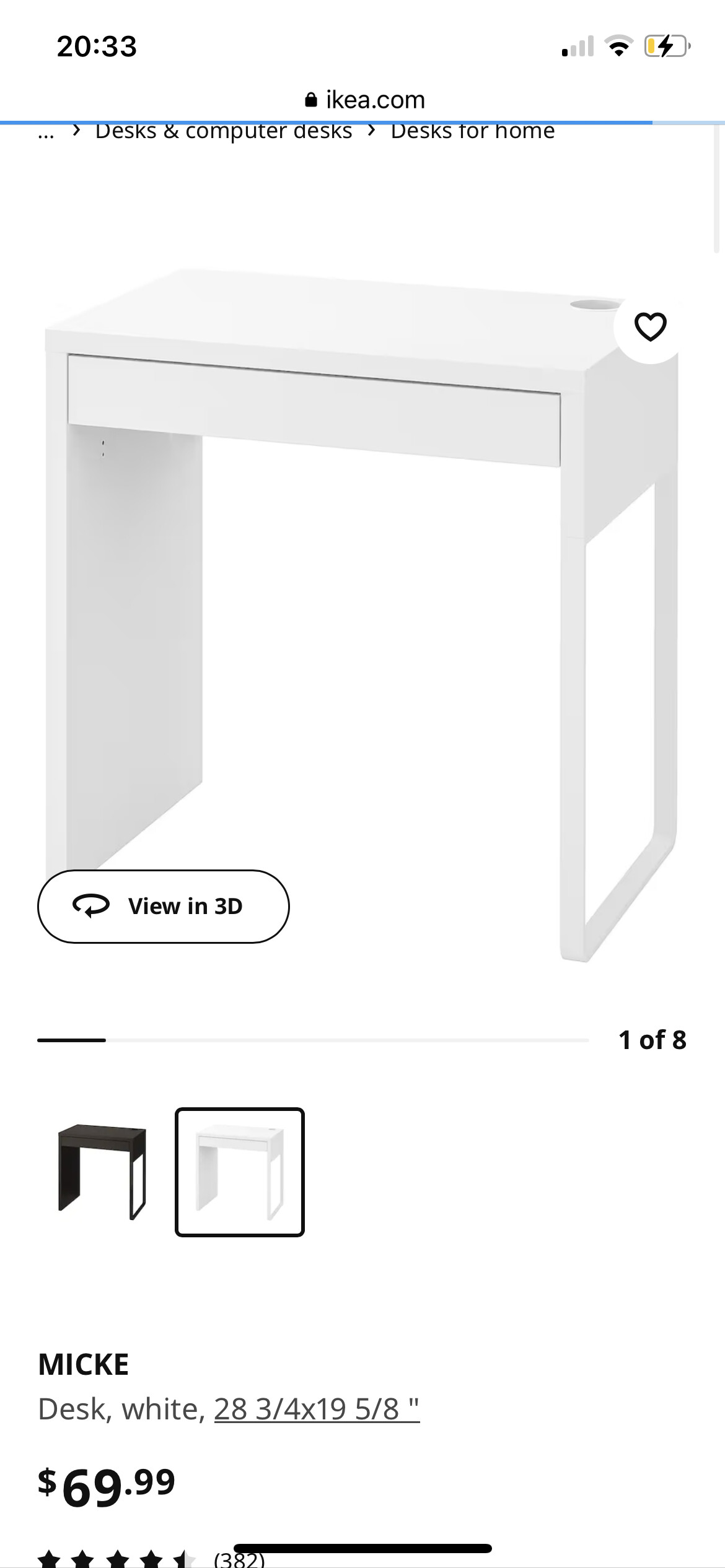This screenshot has height=1568, width=725.
Task: Tap the ikea.com address bar
Action: [x=364, y=100]
